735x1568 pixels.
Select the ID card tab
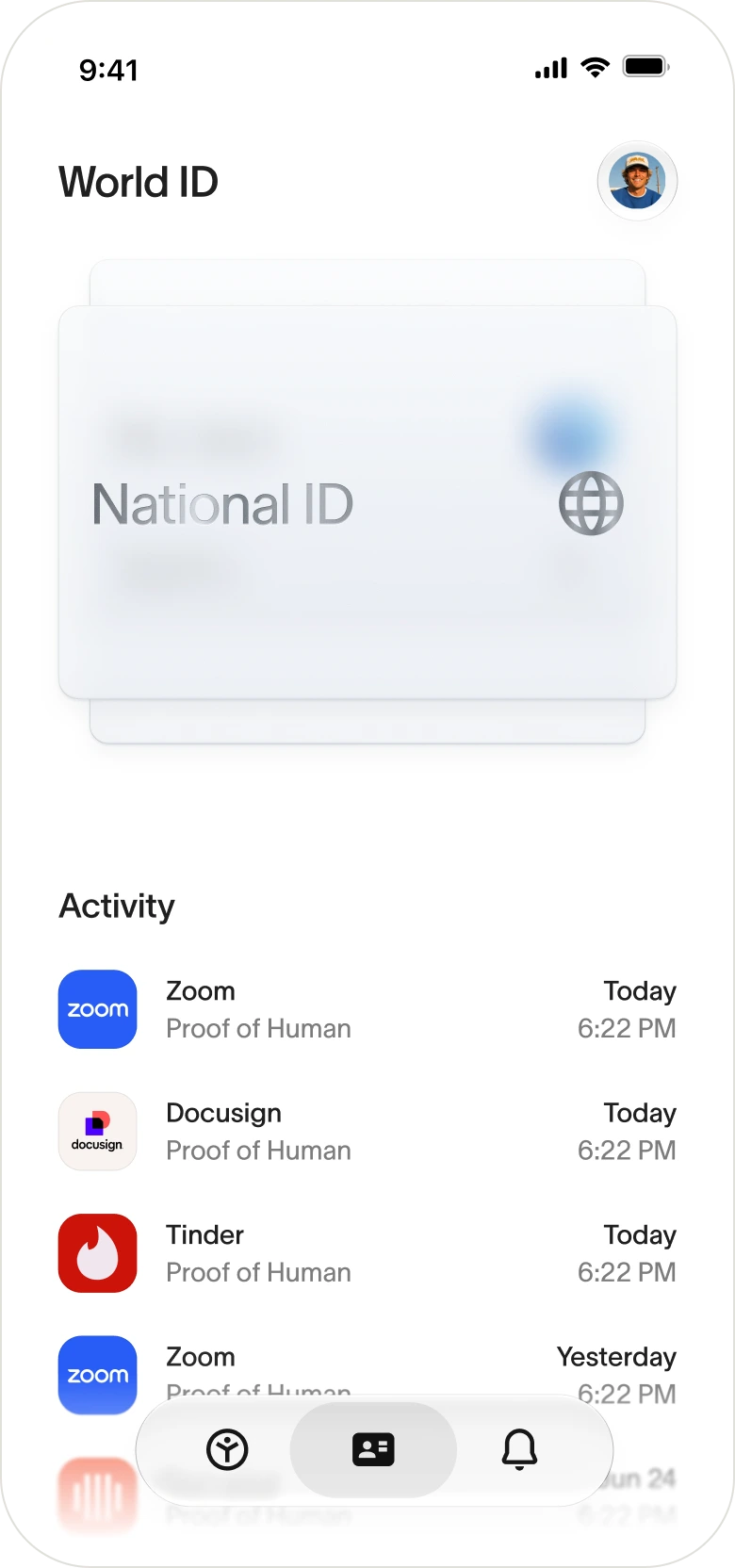coord(373,1449)
